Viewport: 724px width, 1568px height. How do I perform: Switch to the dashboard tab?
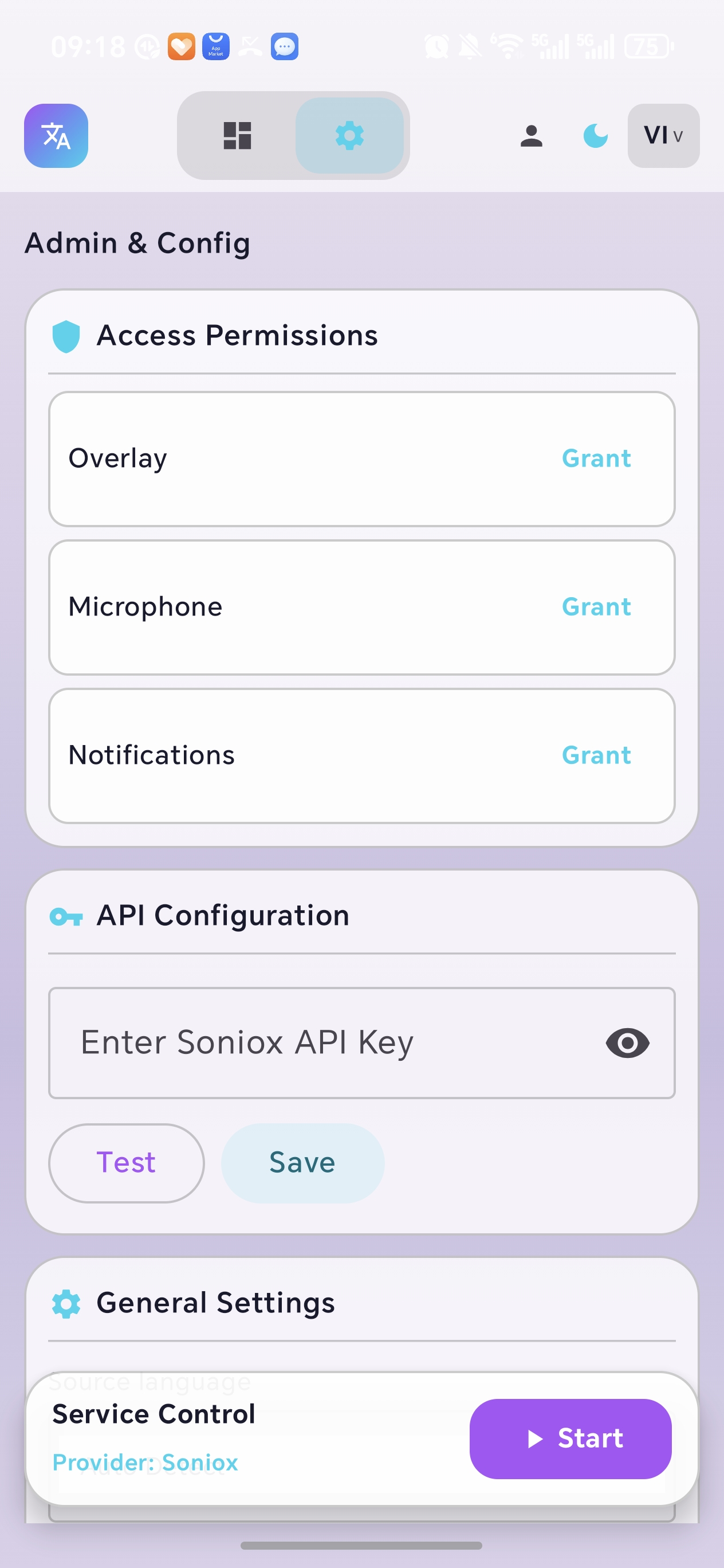click(x=237, y=135)
